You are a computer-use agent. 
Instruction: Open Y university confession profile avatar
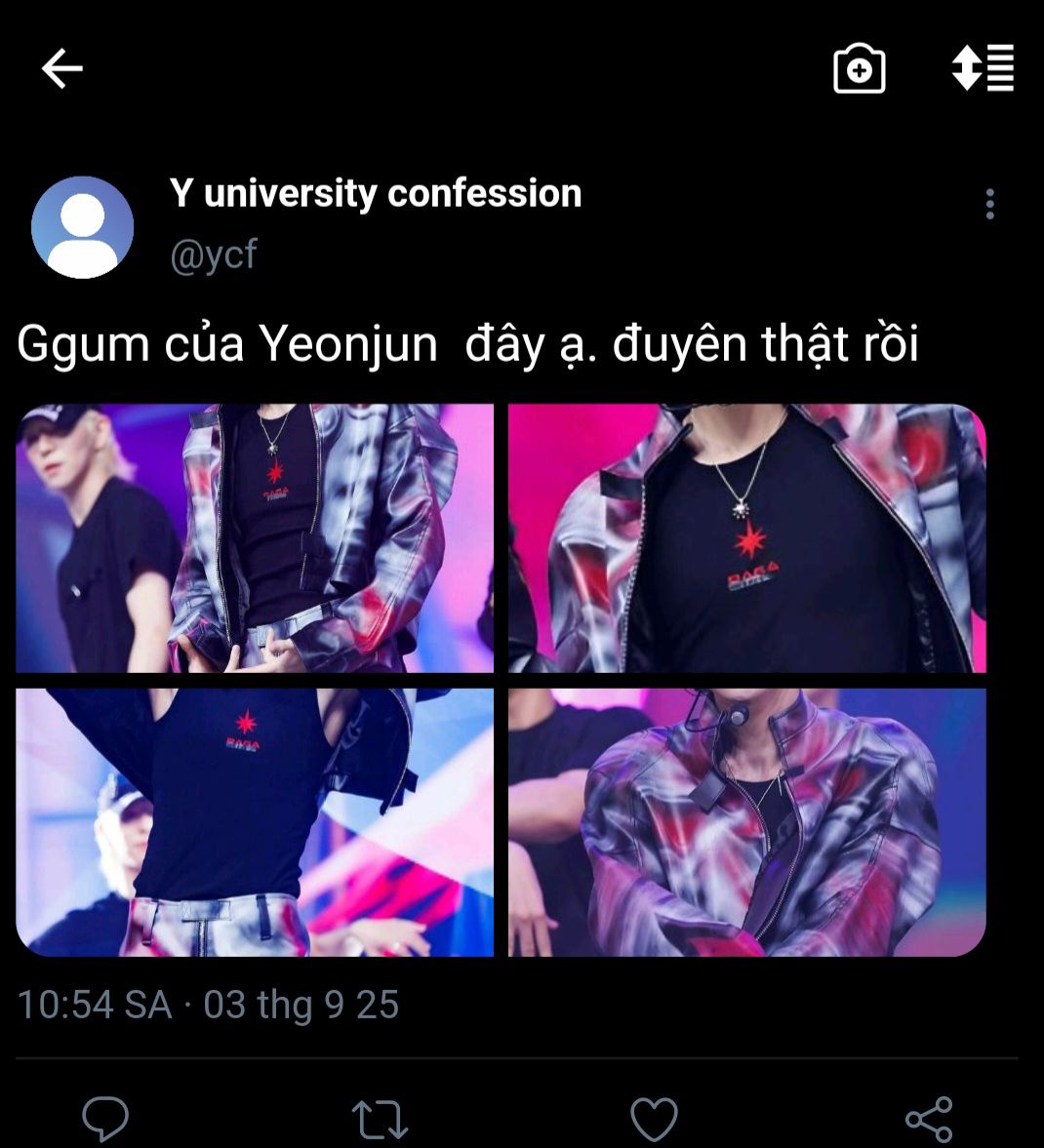pyautogui.click(x=83, y=227)
